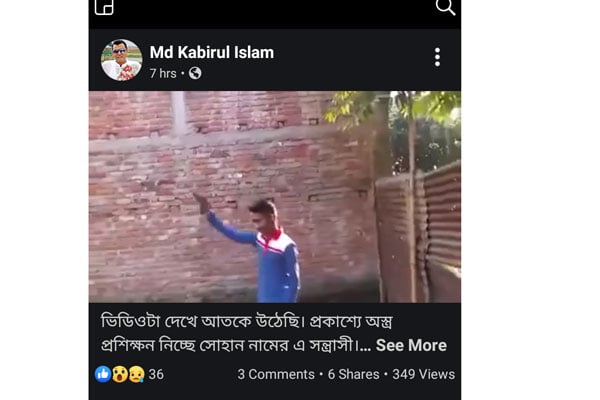
Task: View the 36 reactions list
Action: (130, 374)
